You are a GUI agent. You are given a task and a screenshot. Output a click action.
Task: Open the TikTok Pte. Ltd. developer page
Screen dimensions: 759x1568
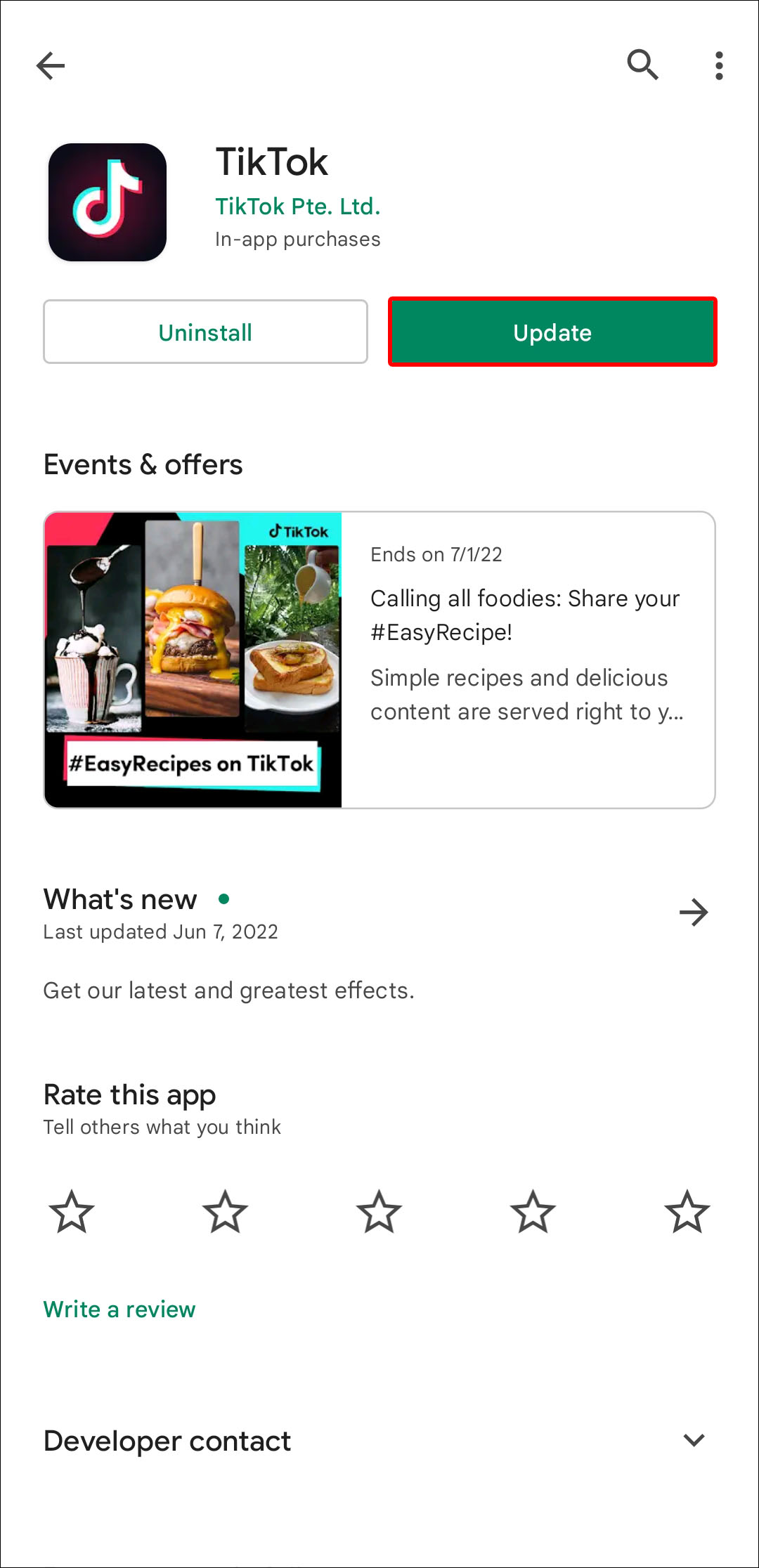point(297,207)
